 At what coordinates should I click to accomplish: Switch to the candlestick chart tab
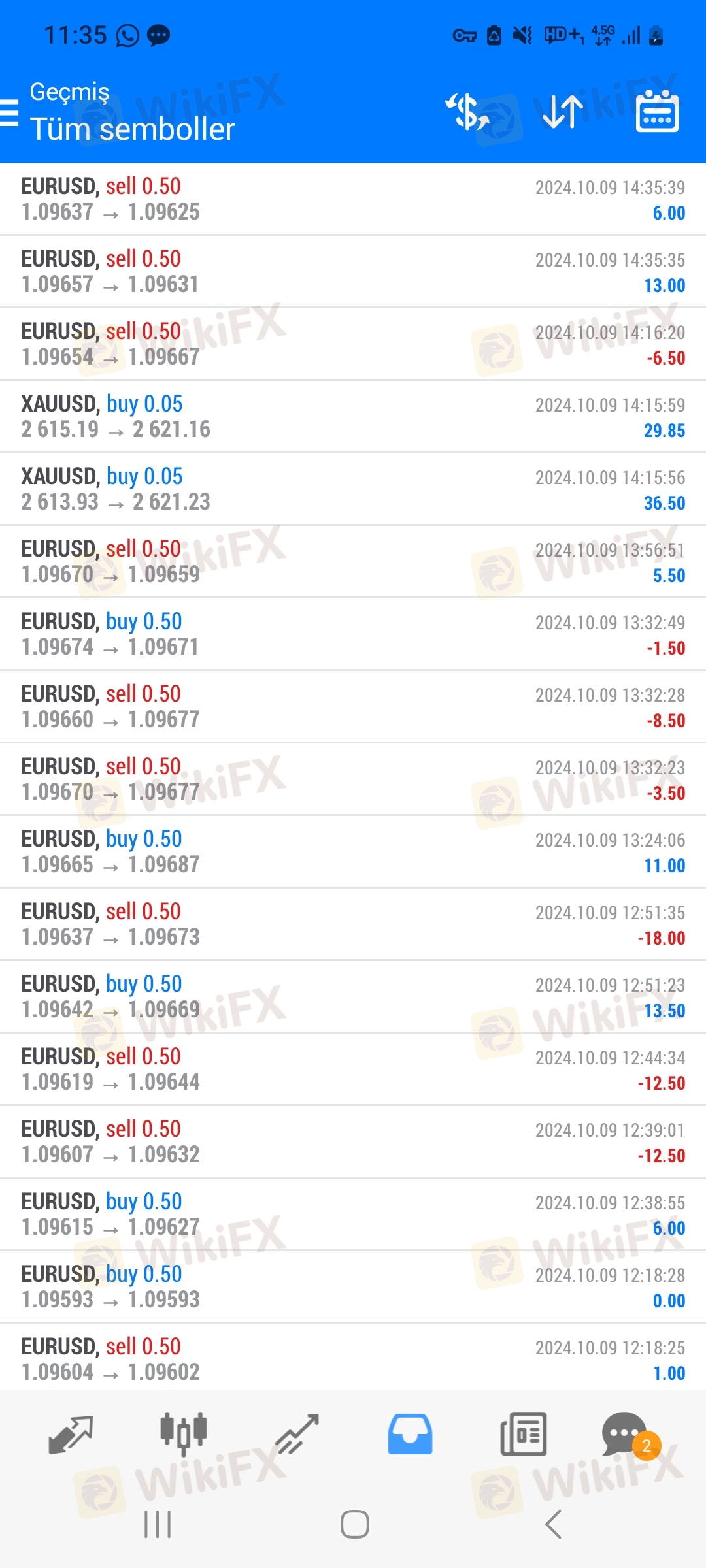tap(184, 1434)
